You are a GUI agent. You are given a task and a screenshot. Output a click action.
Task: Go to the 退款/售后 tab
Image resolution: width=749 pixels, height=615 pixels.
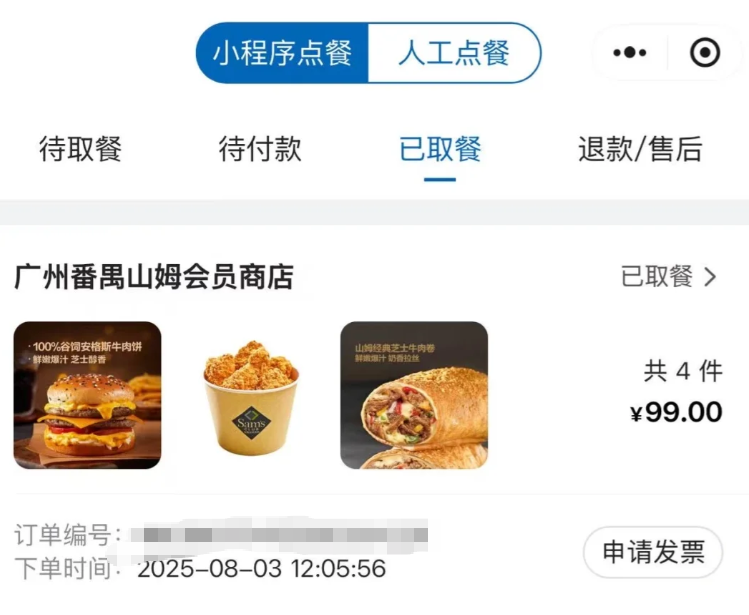pyautogui.click(x=640, y=149)
